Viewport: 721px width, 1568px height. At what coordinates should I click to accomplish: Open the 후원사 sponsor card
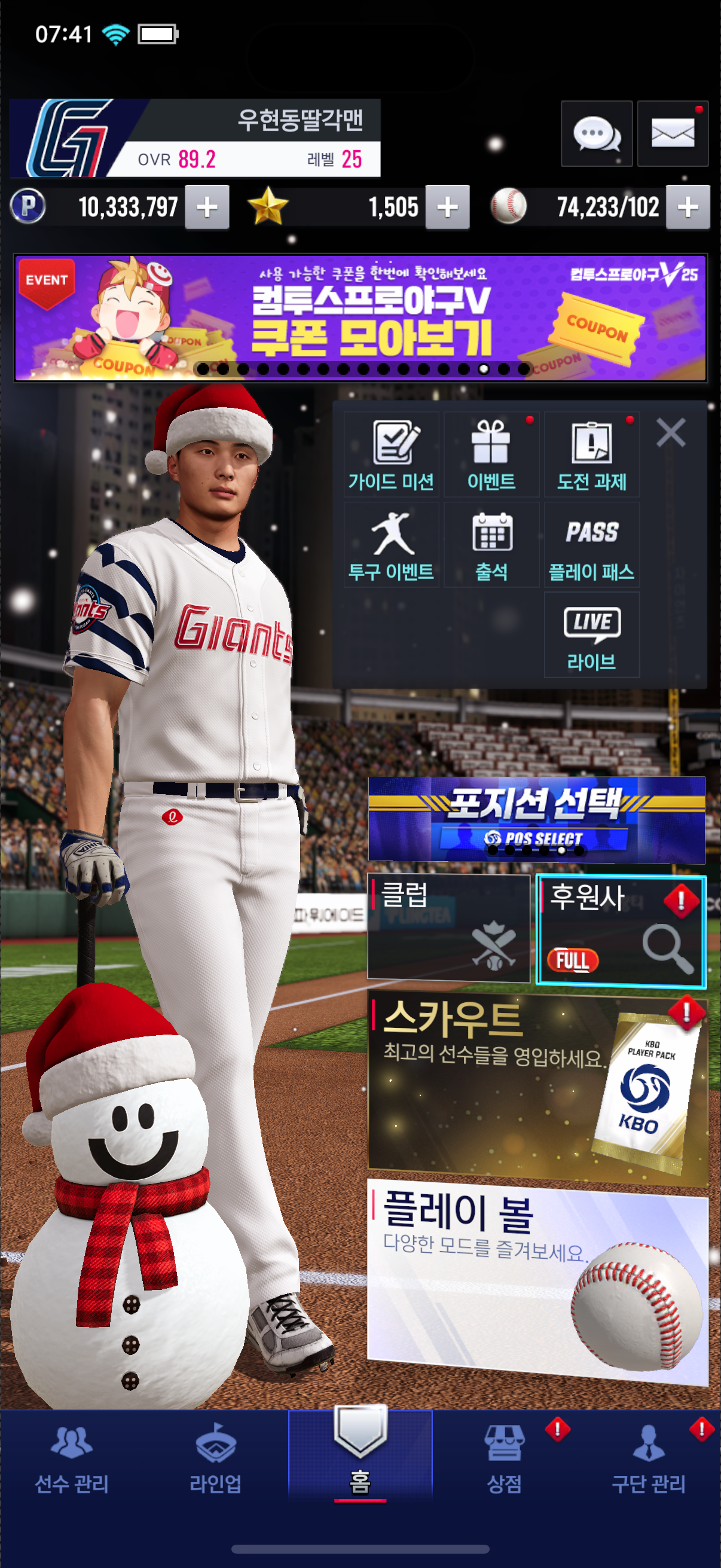point(621,929)
